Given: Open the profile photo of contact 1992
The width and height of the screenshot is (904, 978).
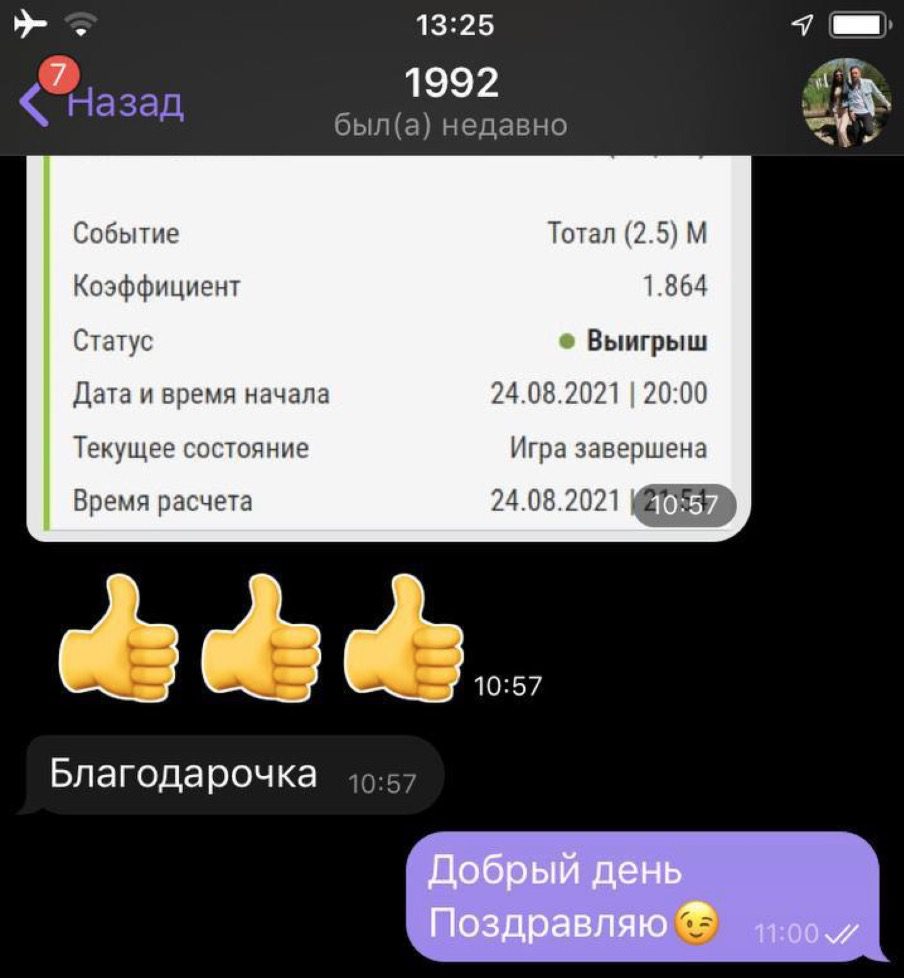Looking at the screenshot, I should [x=846, y=102].
